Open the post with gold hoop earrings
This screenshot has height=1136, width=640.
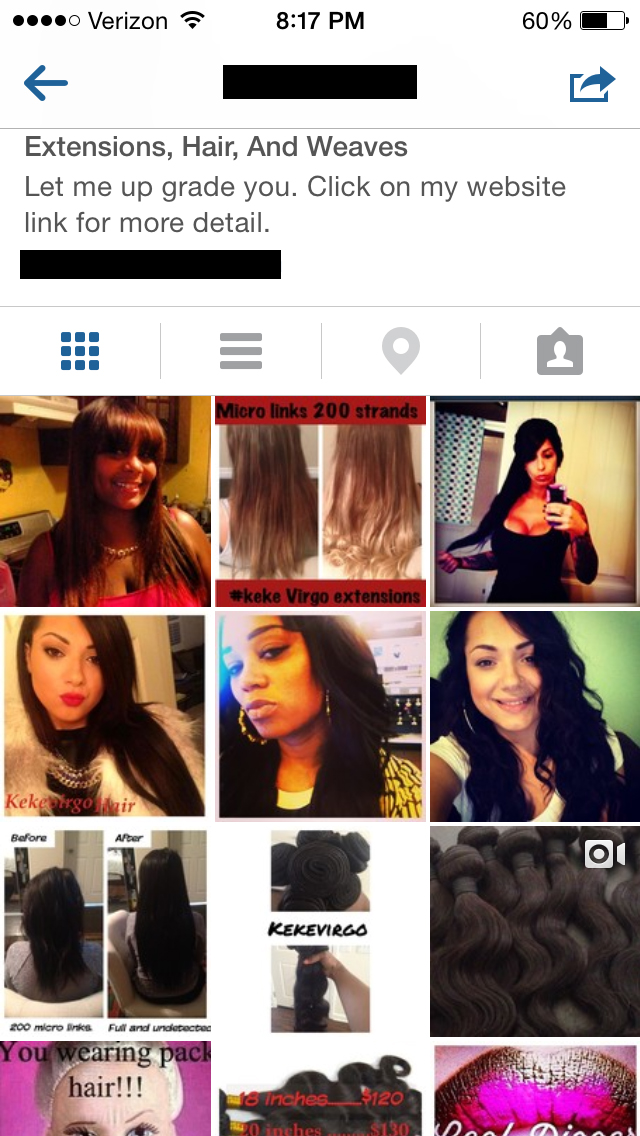click(320, 716)
